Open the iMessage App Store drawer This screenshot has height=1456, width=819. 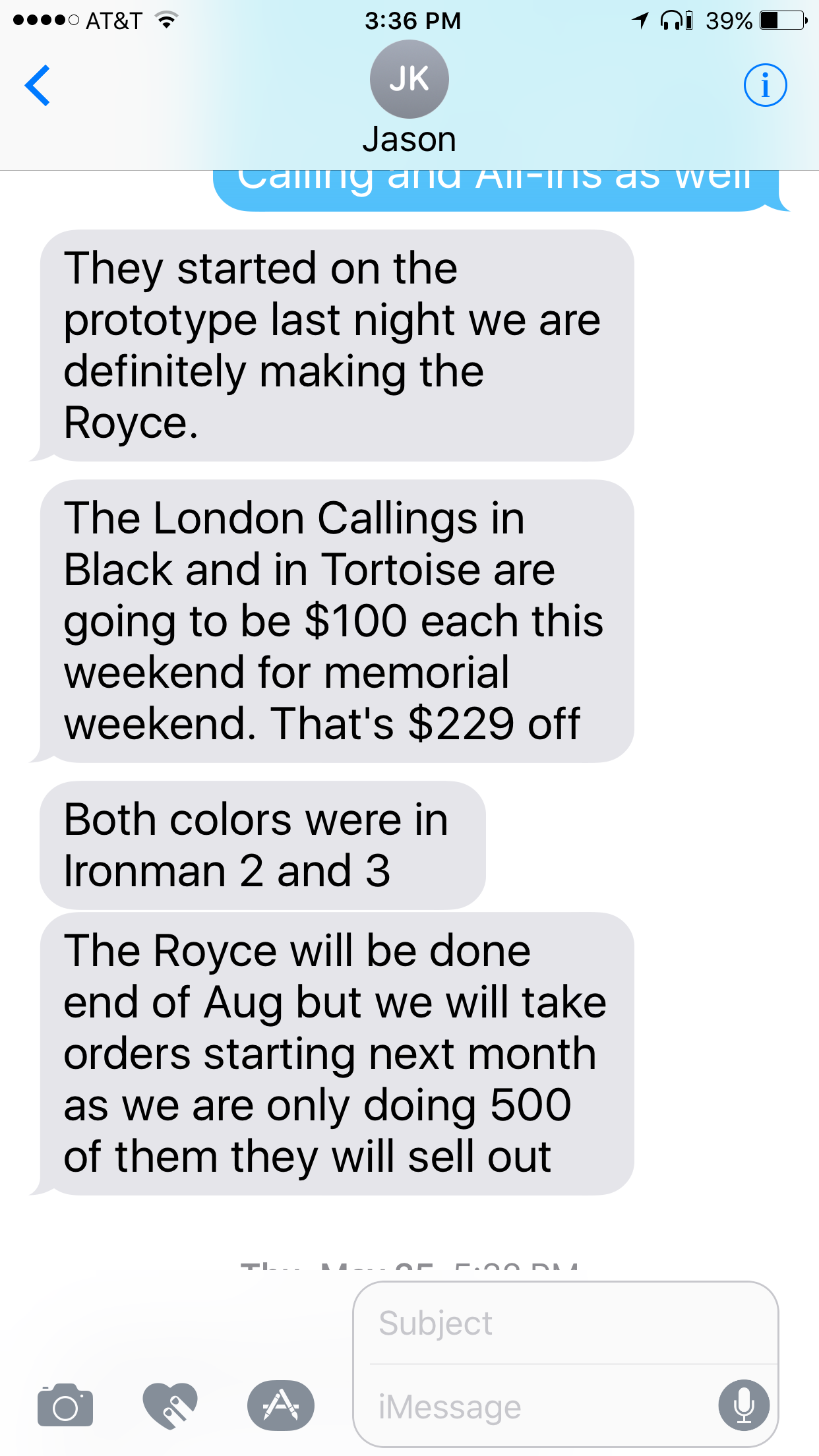pos(281,1405)
